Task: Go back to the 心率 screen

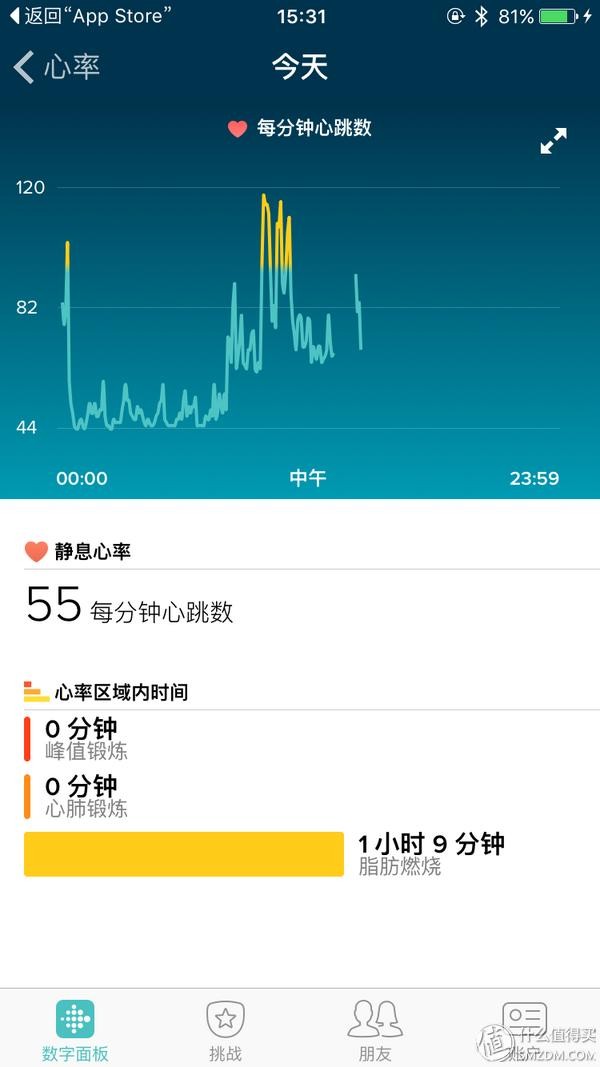Action: coord(57,67)
